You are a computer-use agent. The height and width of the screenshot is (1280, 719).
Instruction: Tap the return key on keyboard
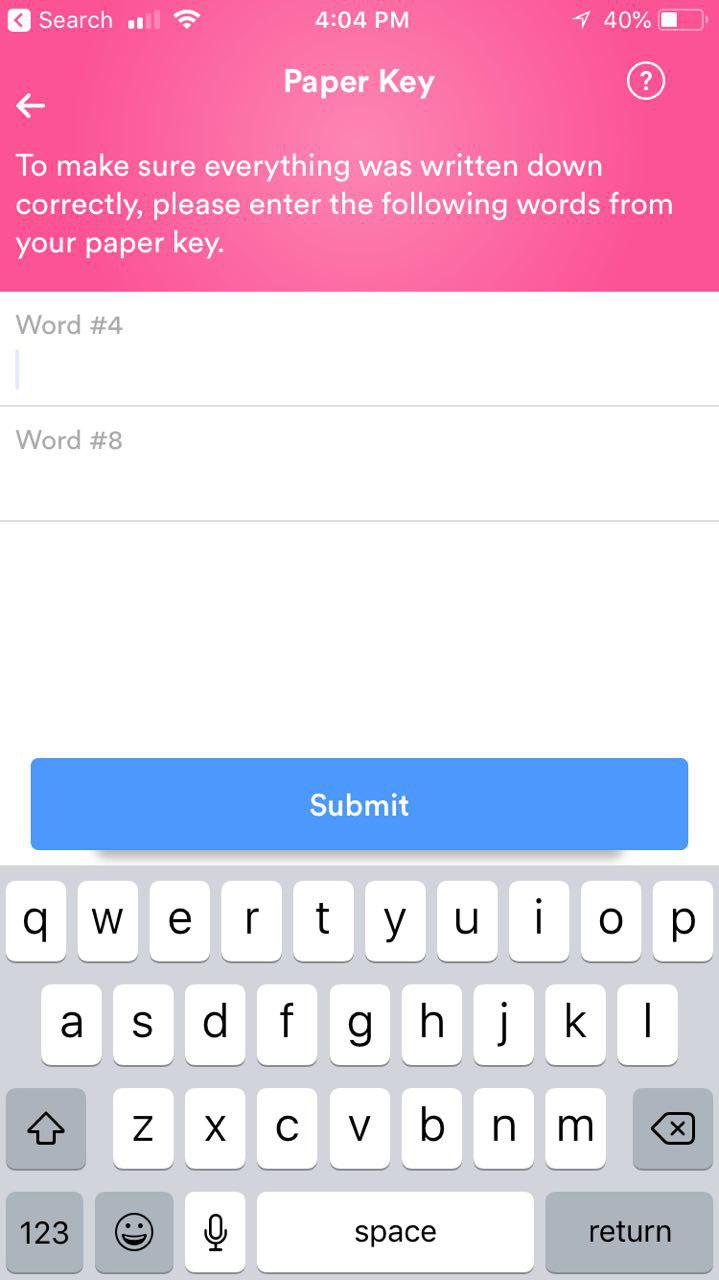pos(629,1231)
